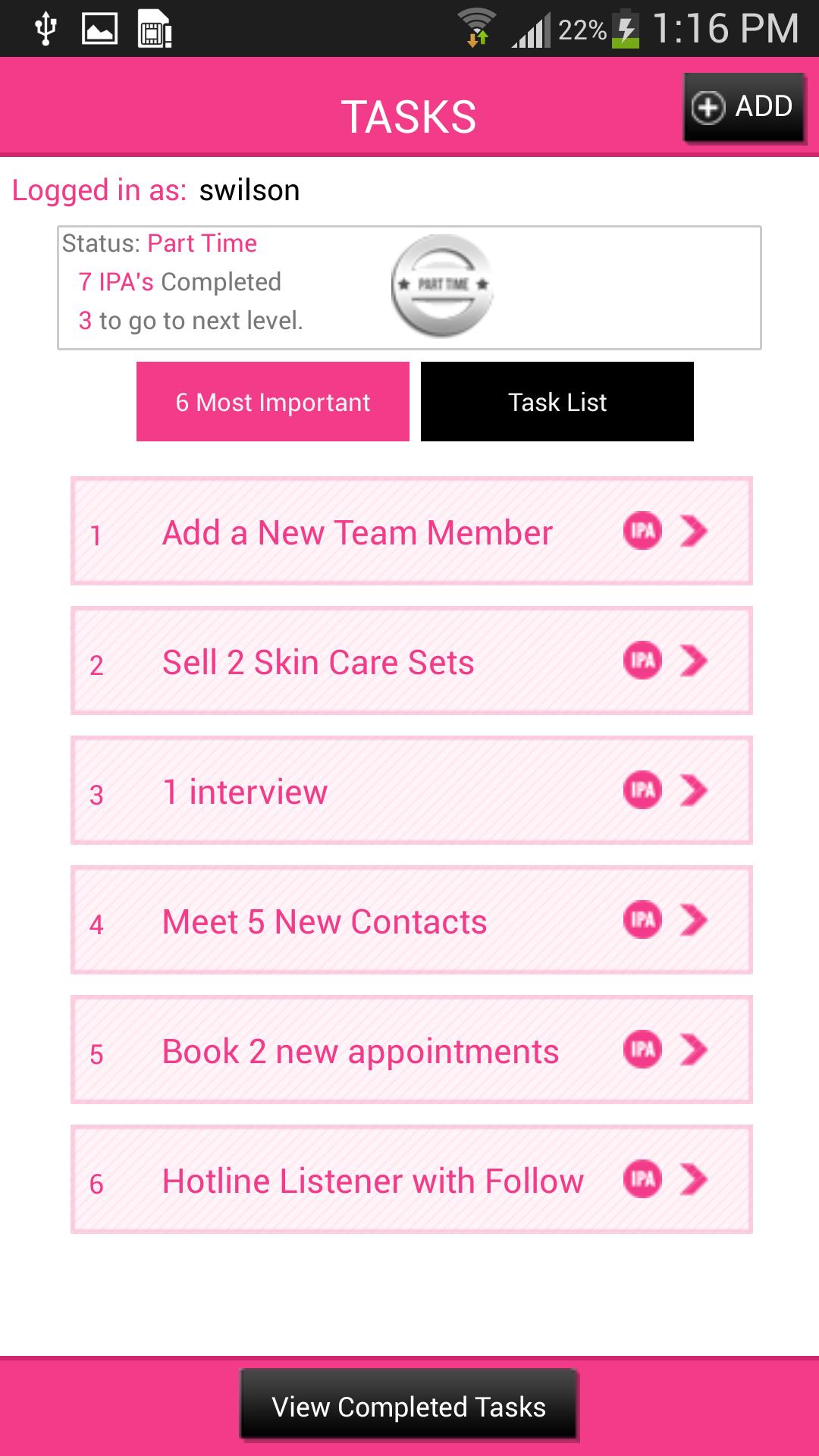
Task: Tap the IPA badge on Book 2 new appointments
Action: tap(642, 1050)
